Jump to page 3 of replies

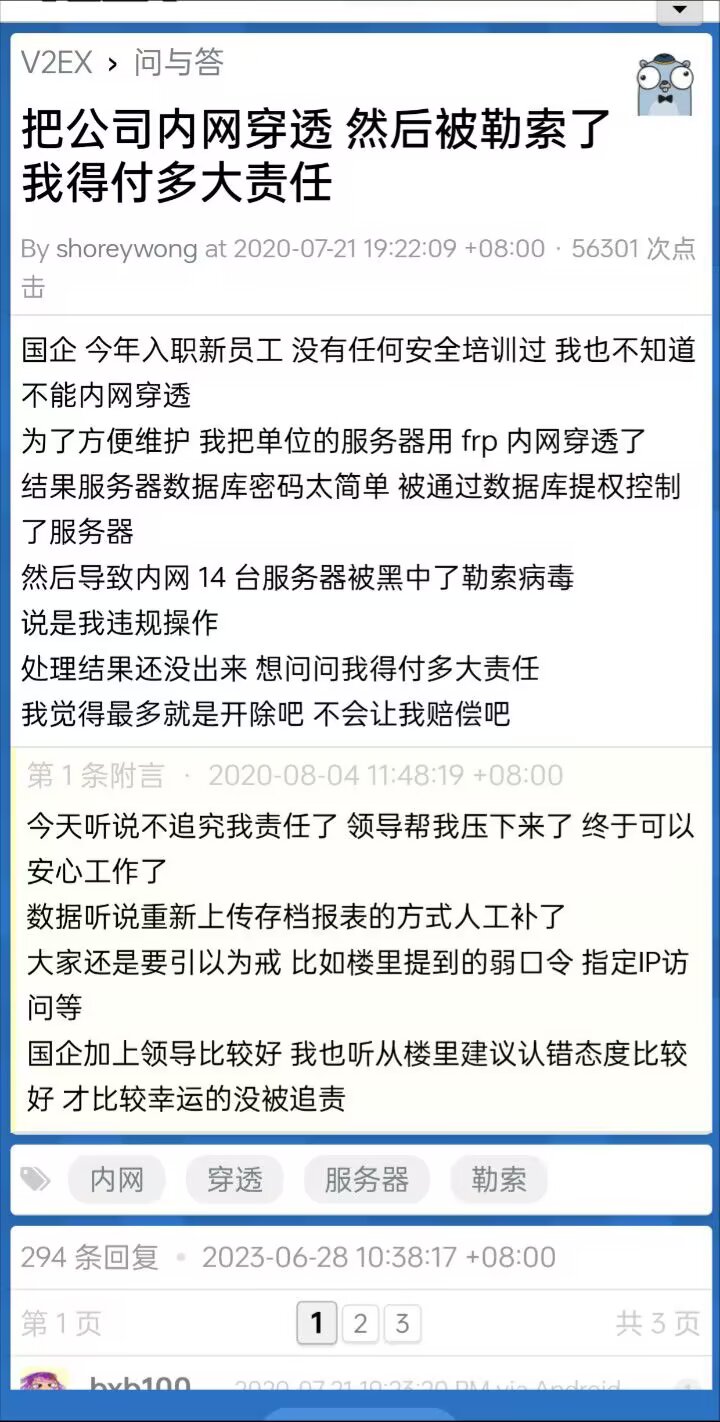point(402,1324)
